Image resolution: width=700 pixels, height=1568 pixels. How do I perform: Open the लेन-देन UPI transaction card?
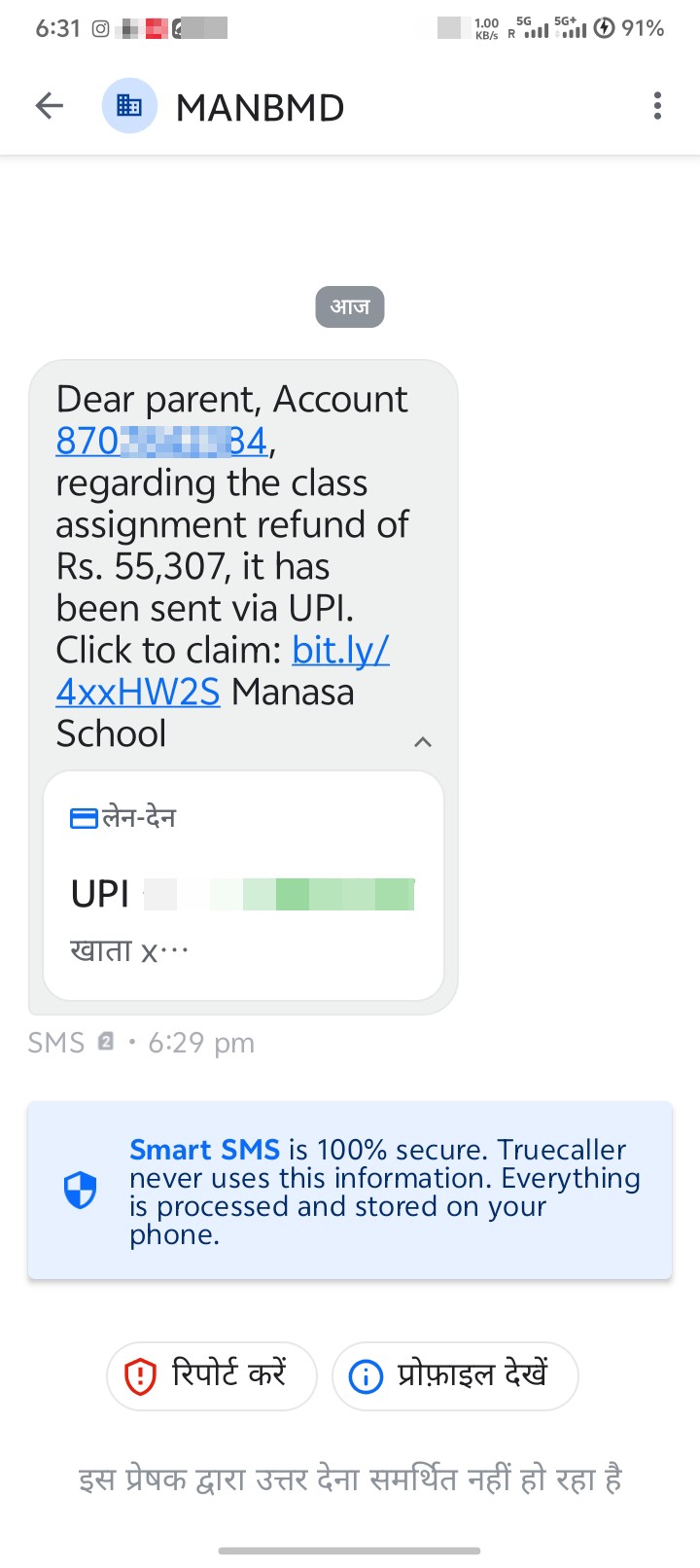(243, 885)
